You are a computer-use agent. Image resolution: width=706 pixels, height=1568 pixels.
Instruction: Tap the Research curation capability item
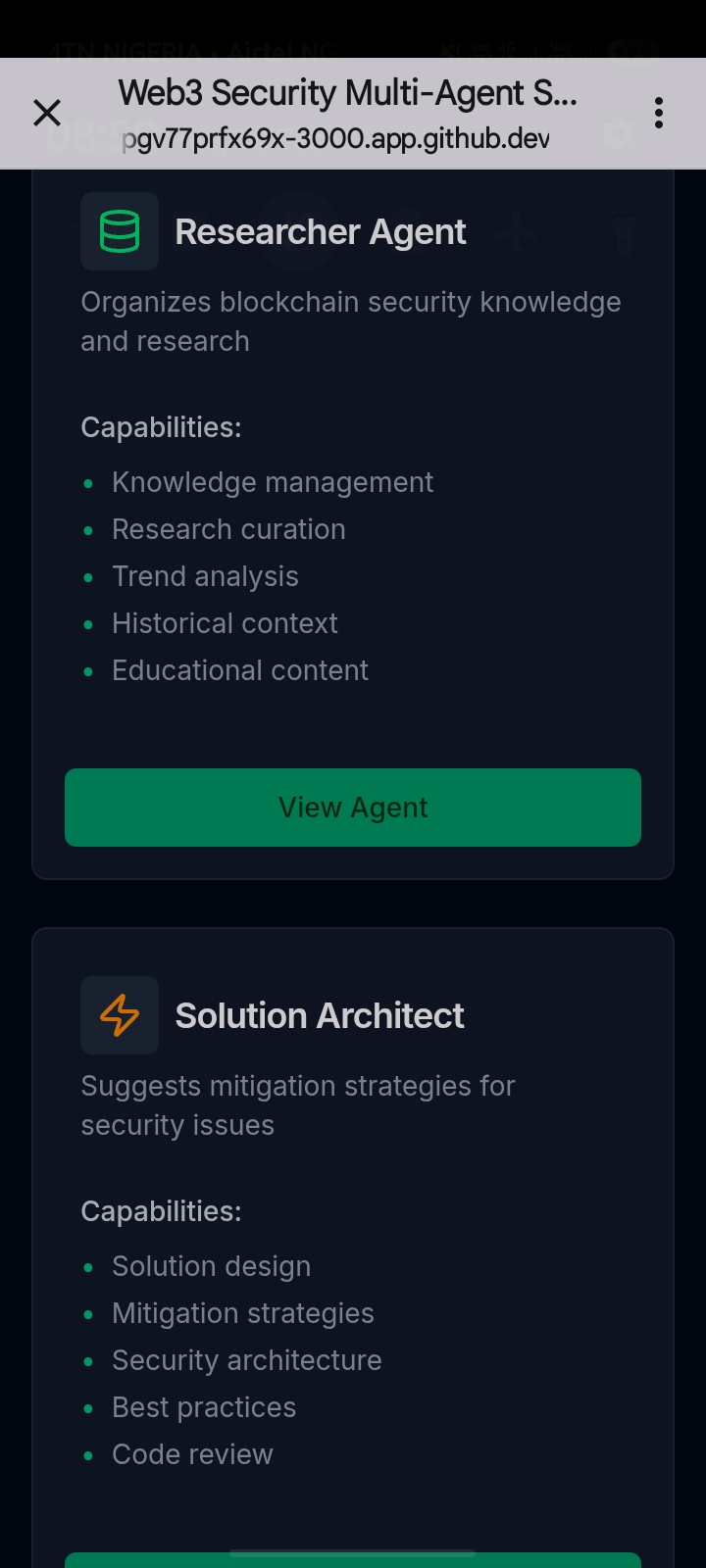[228, 529]
